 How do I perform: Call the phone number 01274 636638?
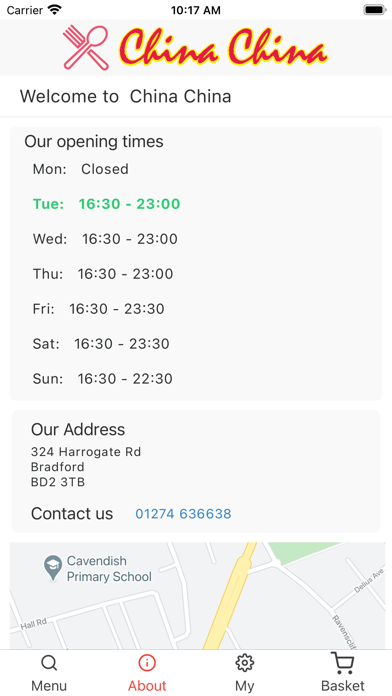(183, 514)
